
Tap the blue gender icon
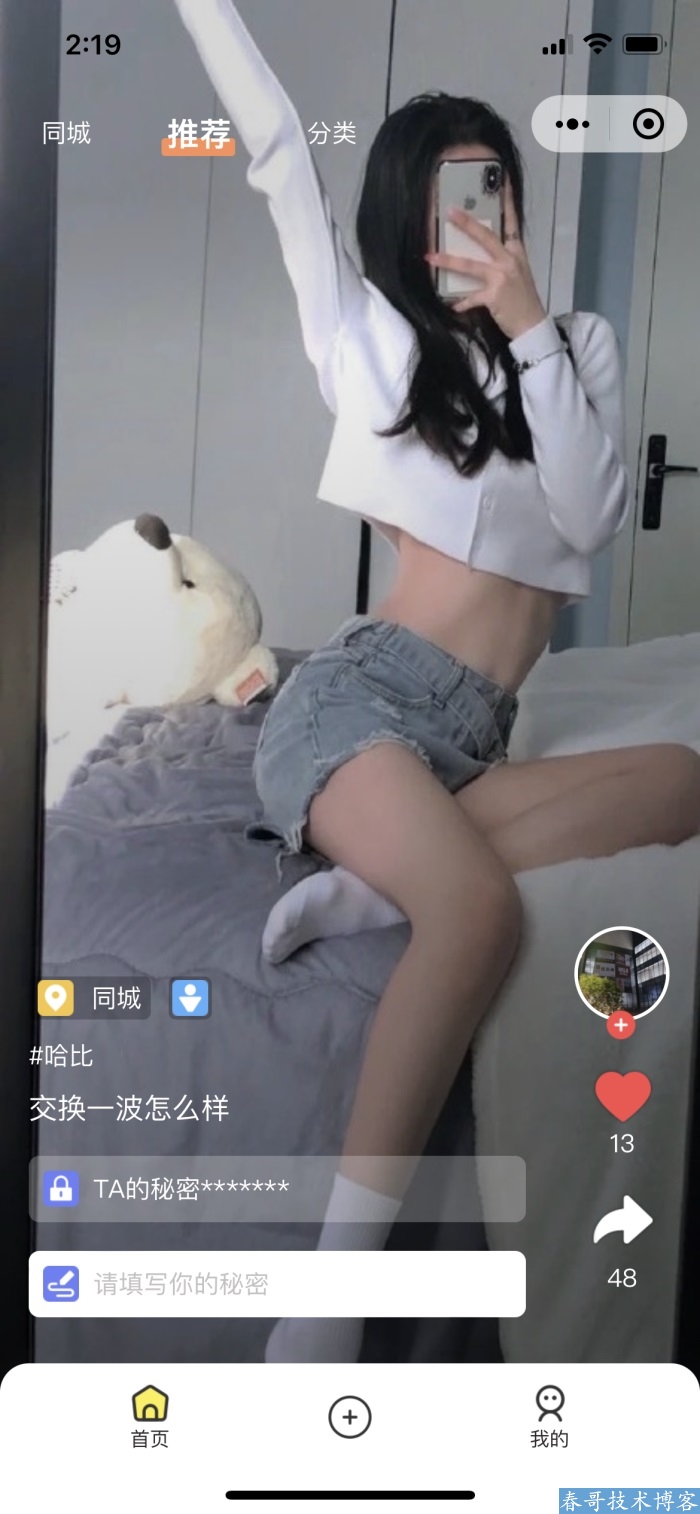[190, 998]
